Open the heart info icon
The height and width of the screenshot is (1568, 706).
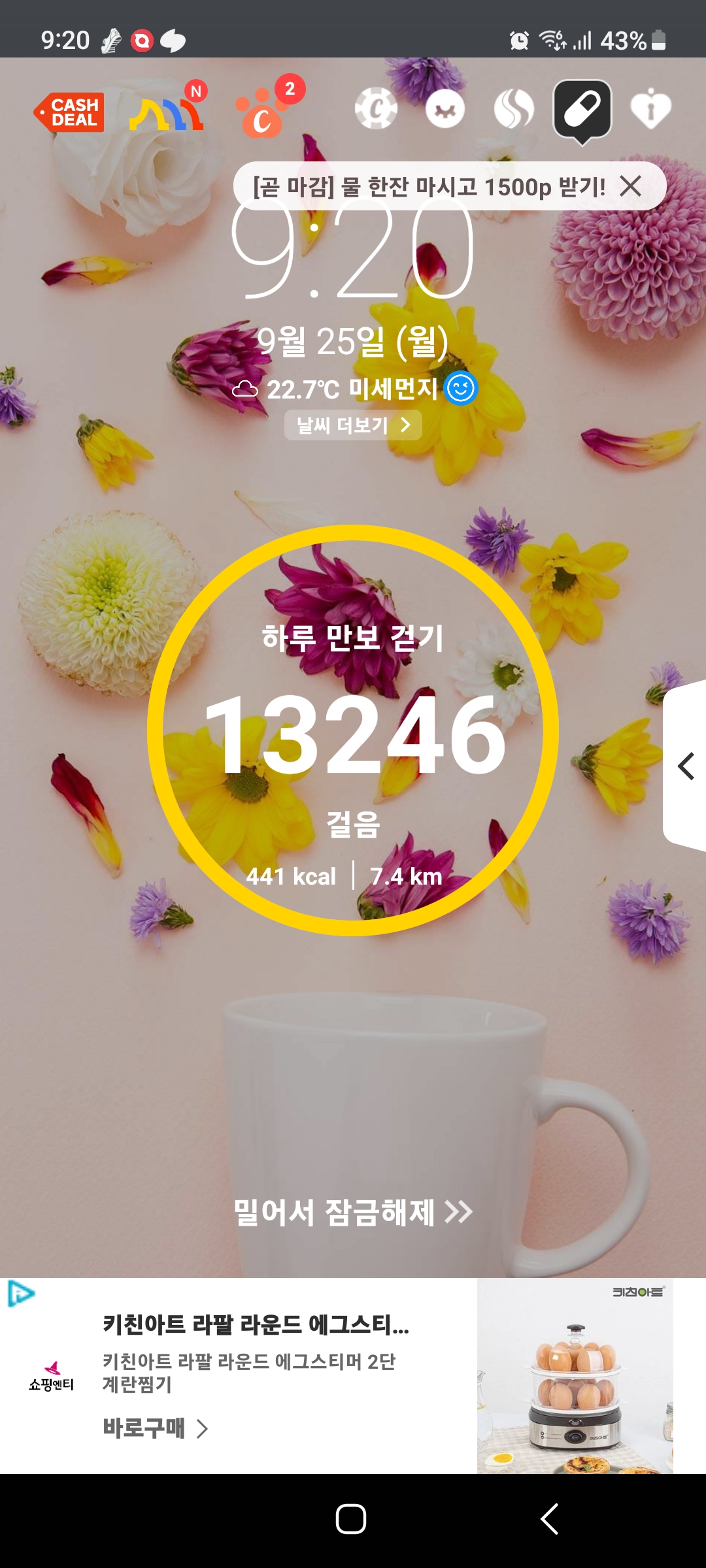coord(650,108)
